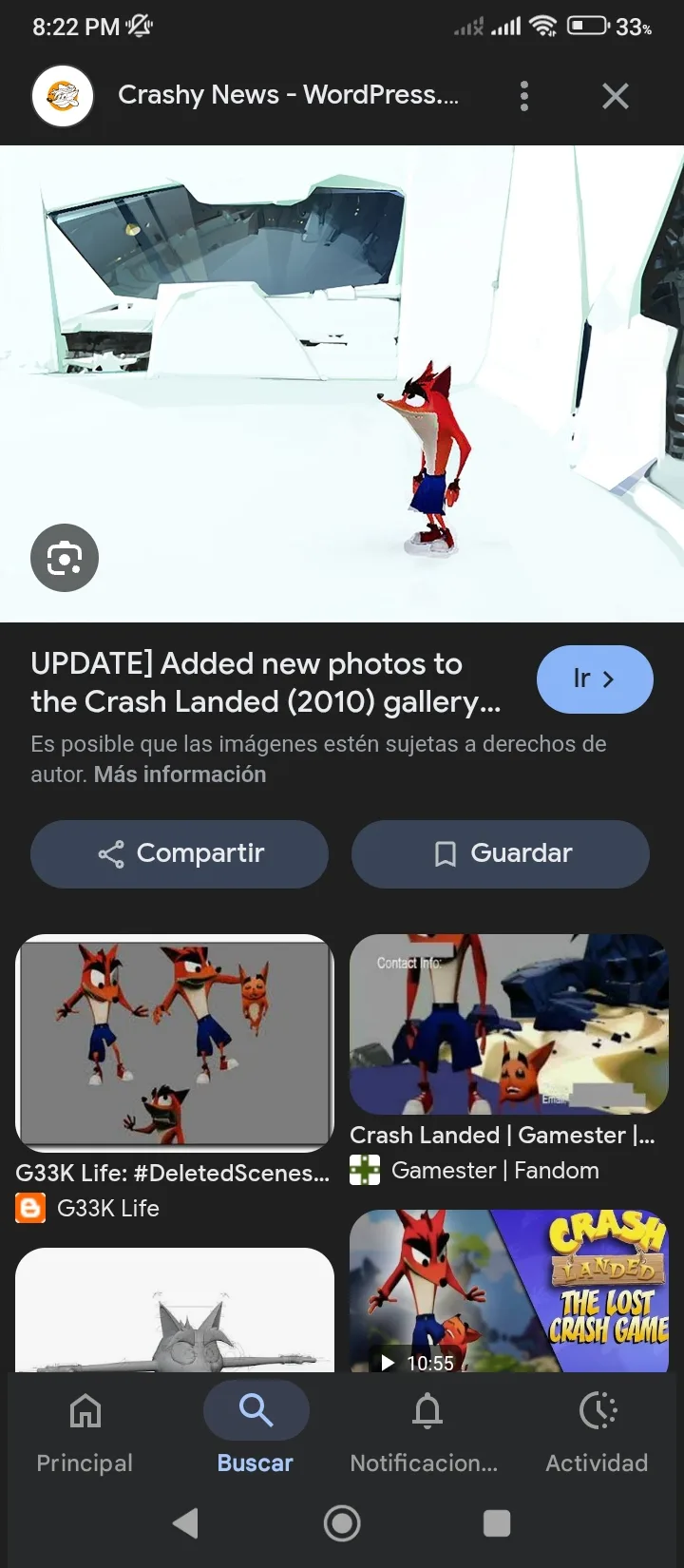Open the gray wireframe model image

tap(175, 1311)
